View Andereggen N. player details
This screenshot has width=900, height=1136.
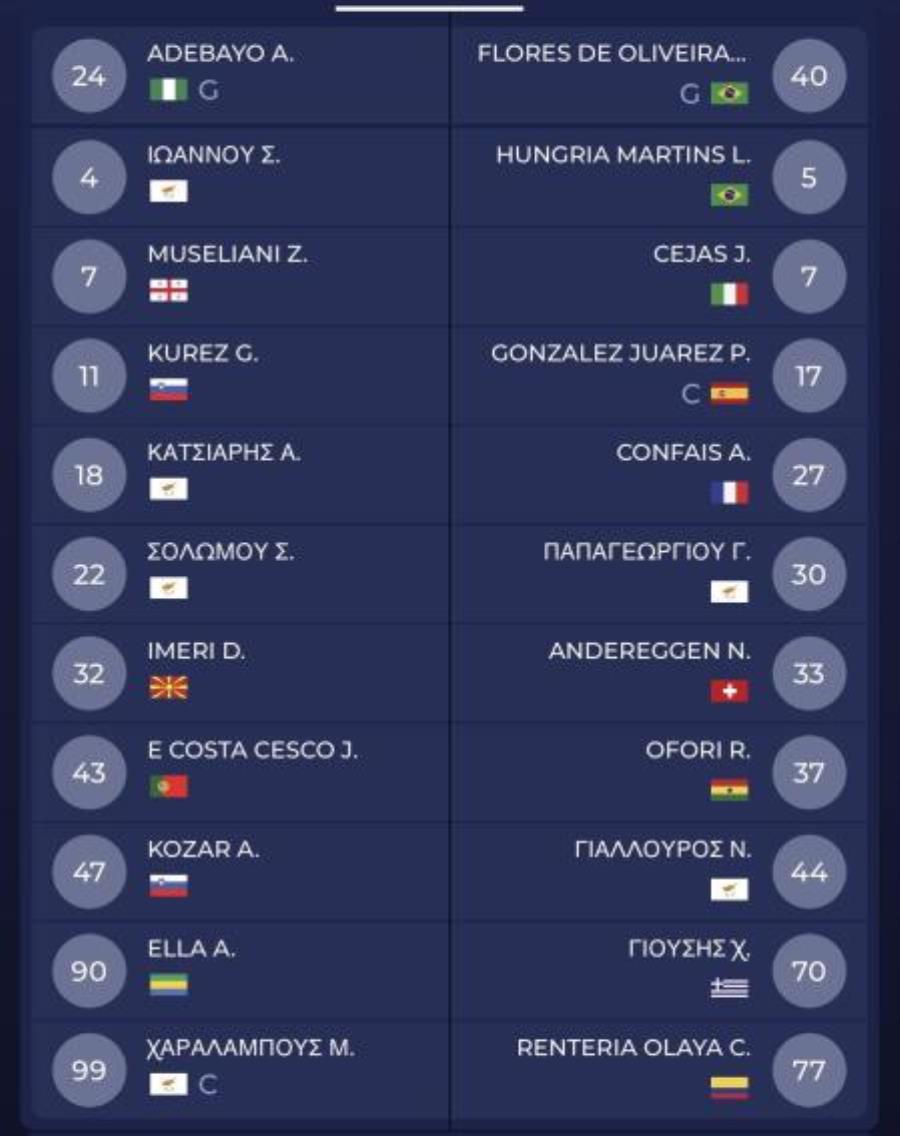[649, 651]
